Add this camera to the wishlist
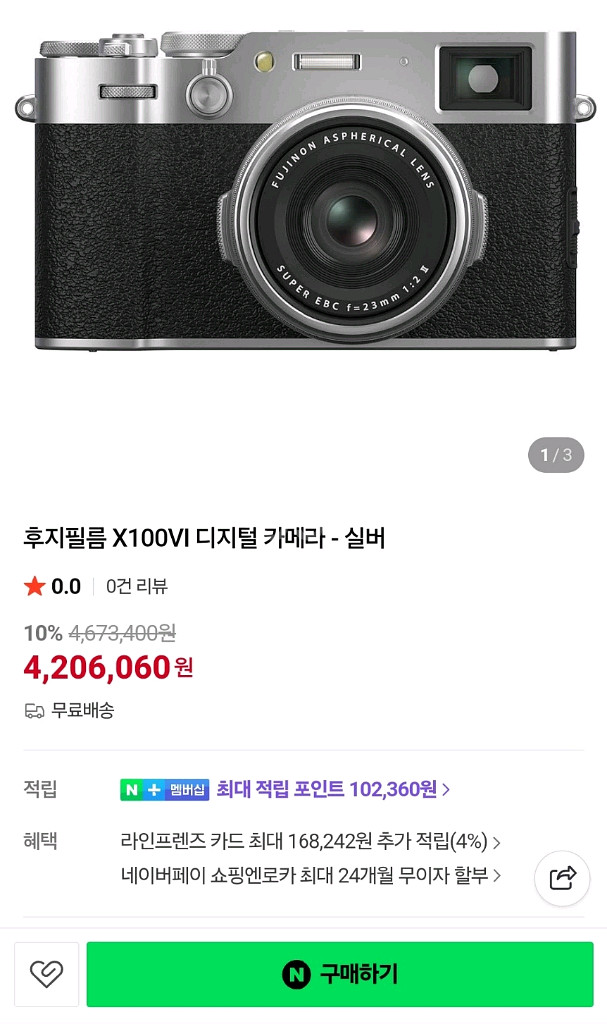607x1024 pixels. point(46,974)
